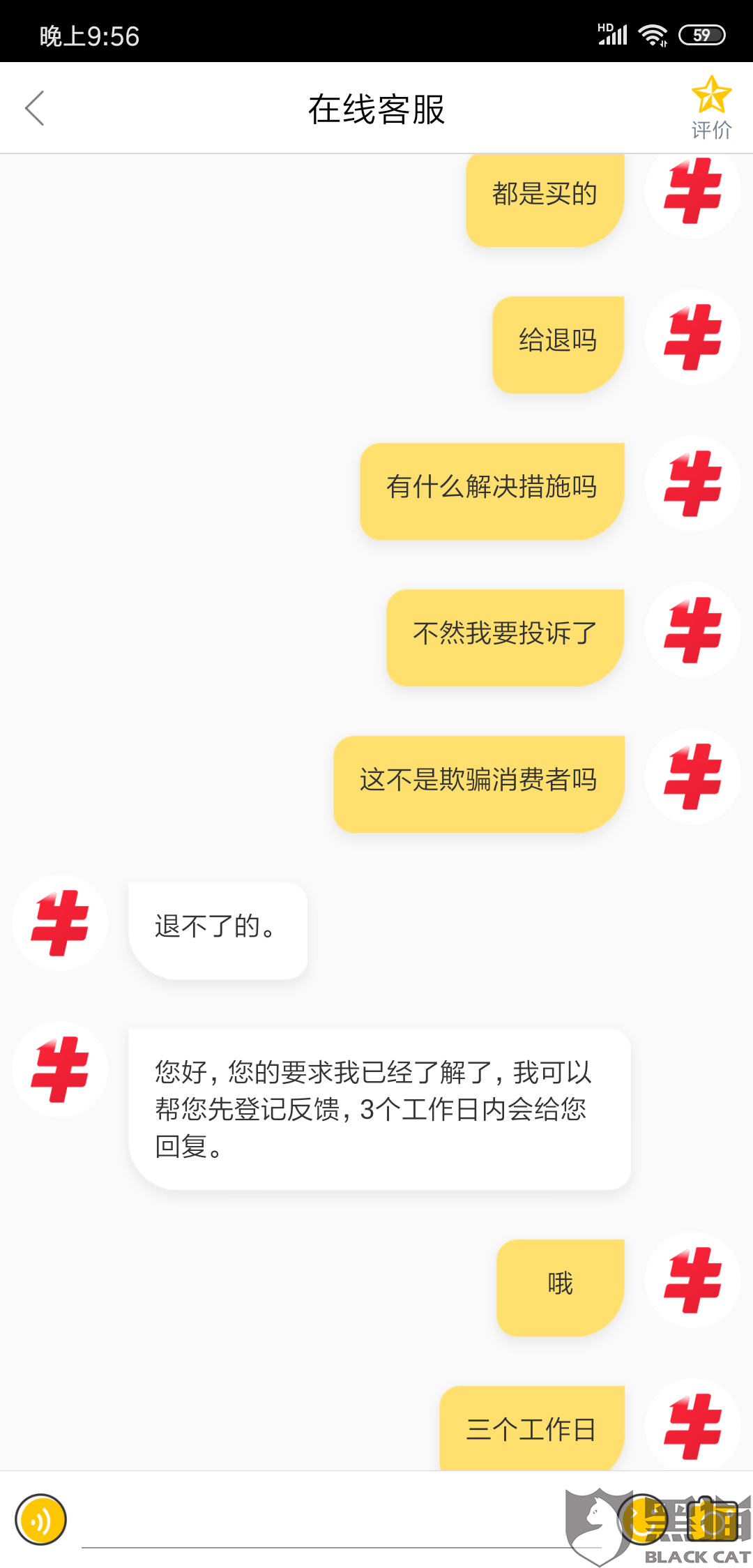Go back from the 在线客服 chat
The height and width of the screenshot is (1568, 753).
[x=35, y=108]
